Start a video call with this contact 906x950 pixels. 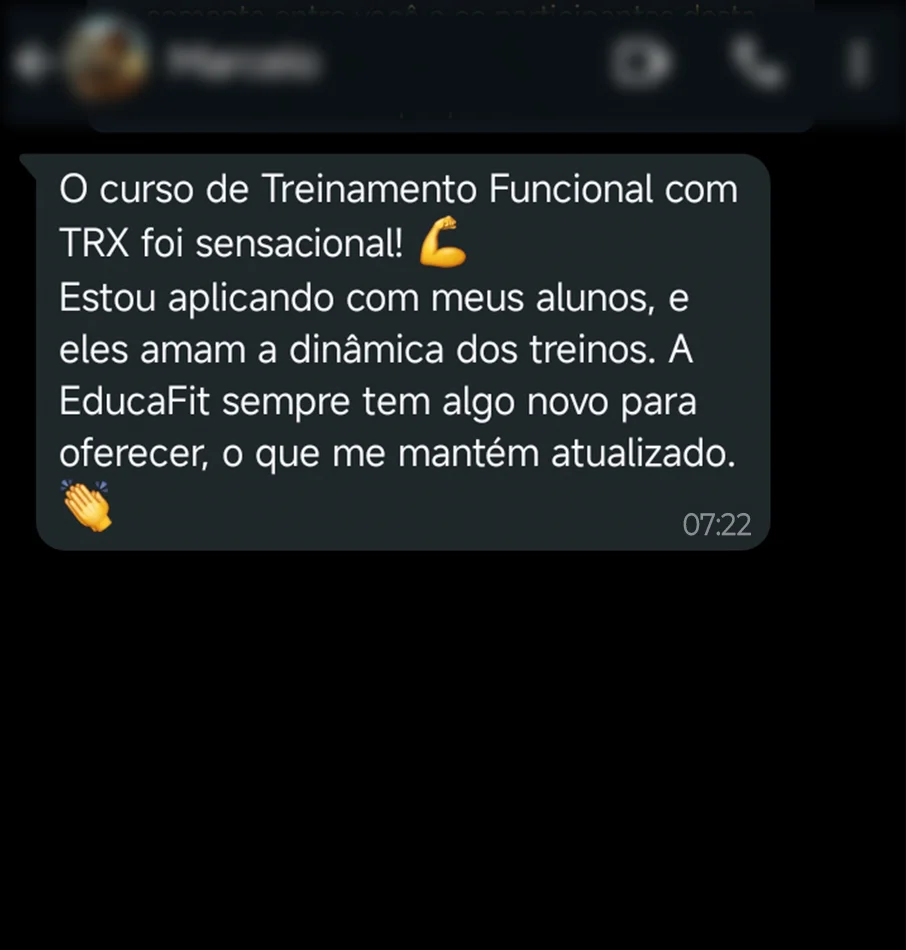click(642, 63)
